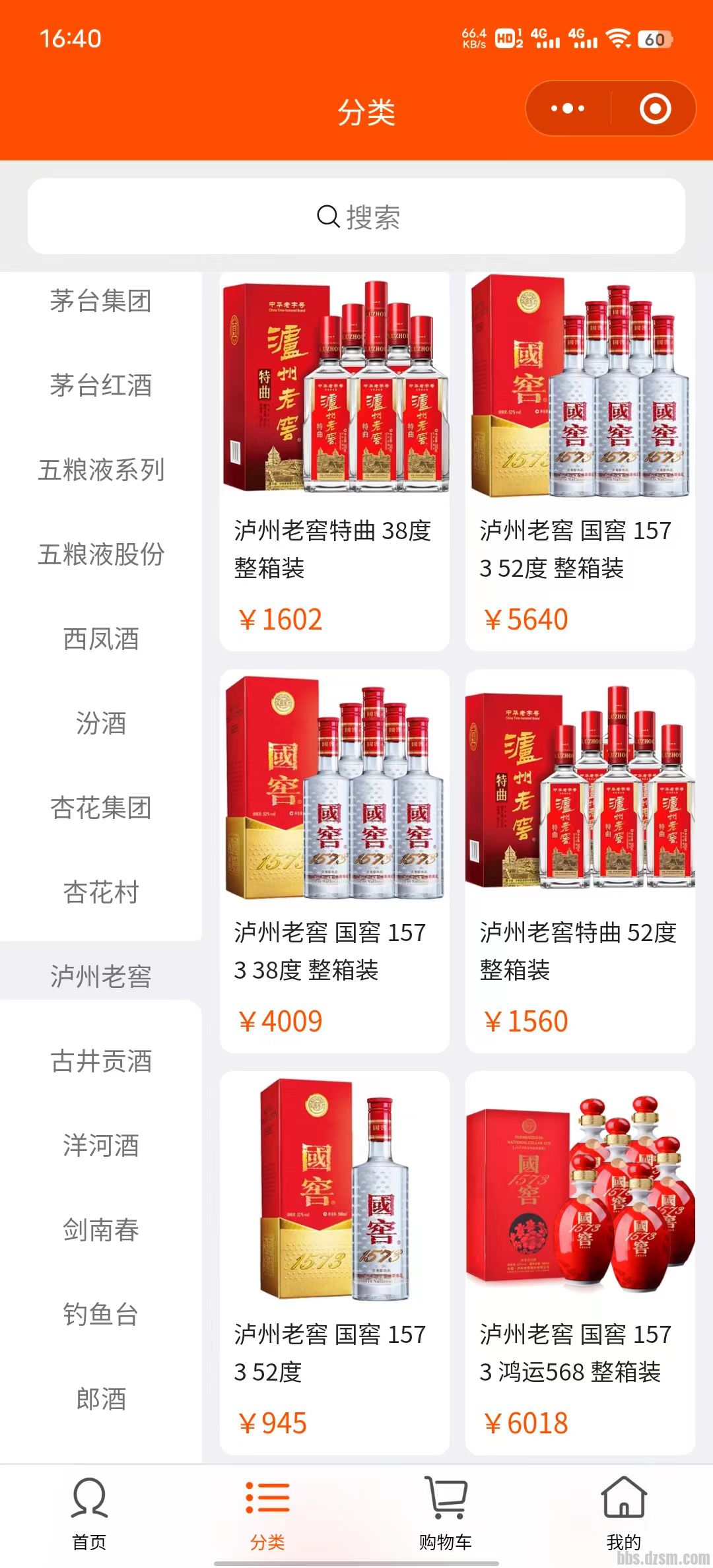713x1568 pixels.
Task: Close the mini program with circle button
Action: click(x=655, y=109)
